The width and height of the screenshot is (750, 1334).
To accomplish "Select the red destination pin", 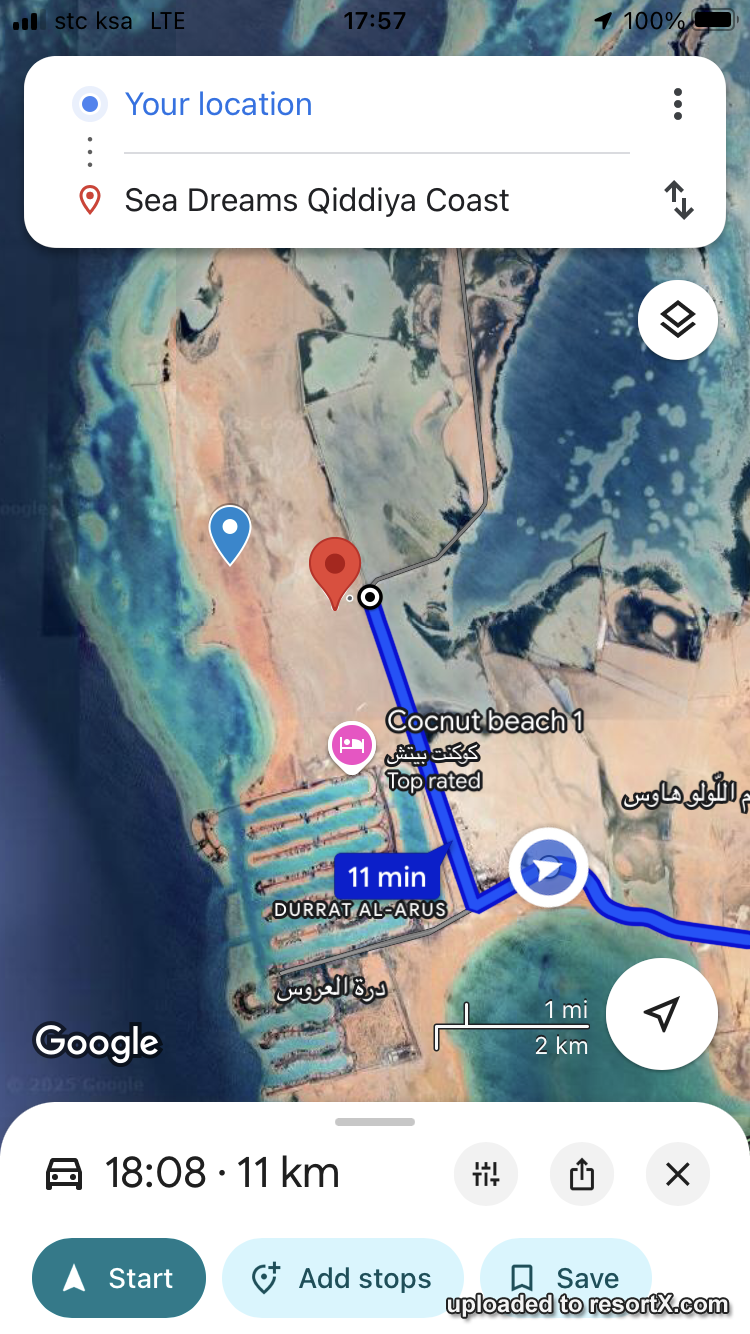I will pos(335,568).
